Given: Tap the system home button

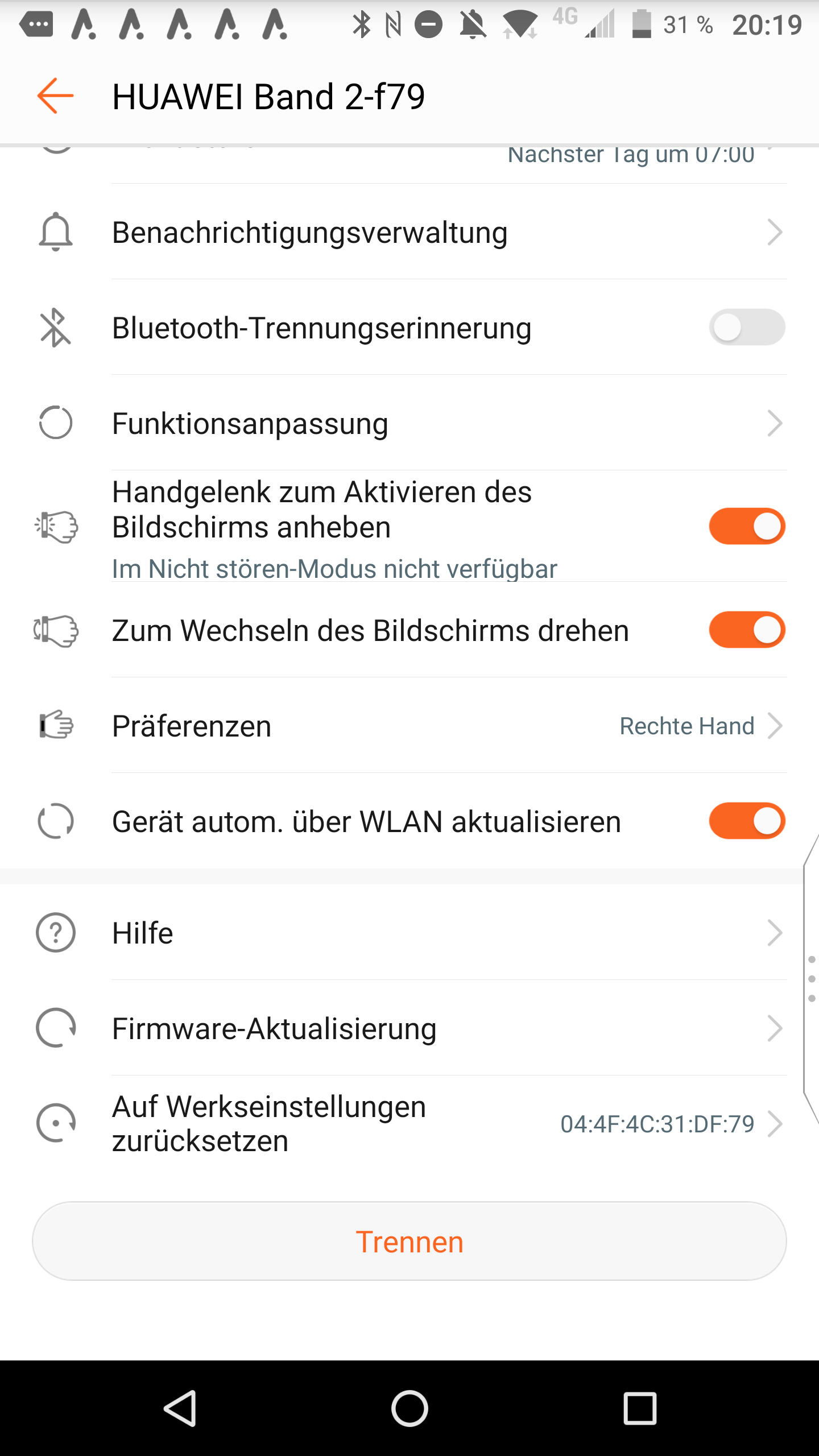Looking at the screenshot, I should pos(409,1408).
